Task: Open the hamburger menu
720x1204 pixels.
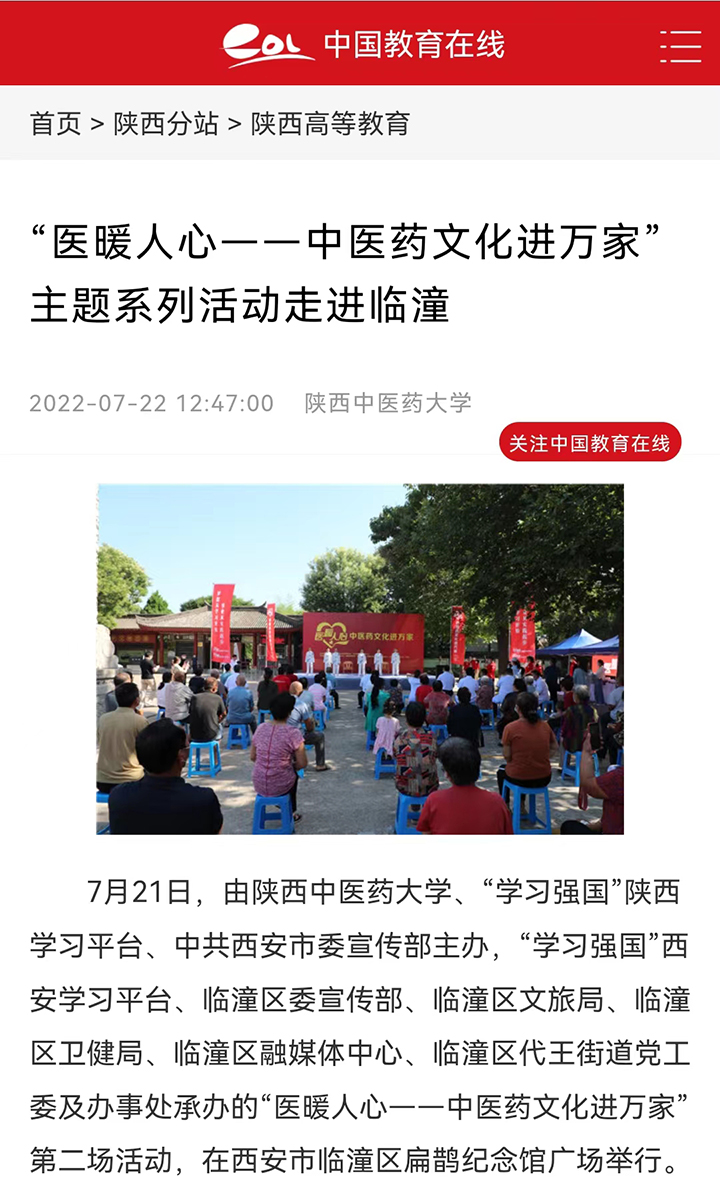Action: tap(680, 46)
